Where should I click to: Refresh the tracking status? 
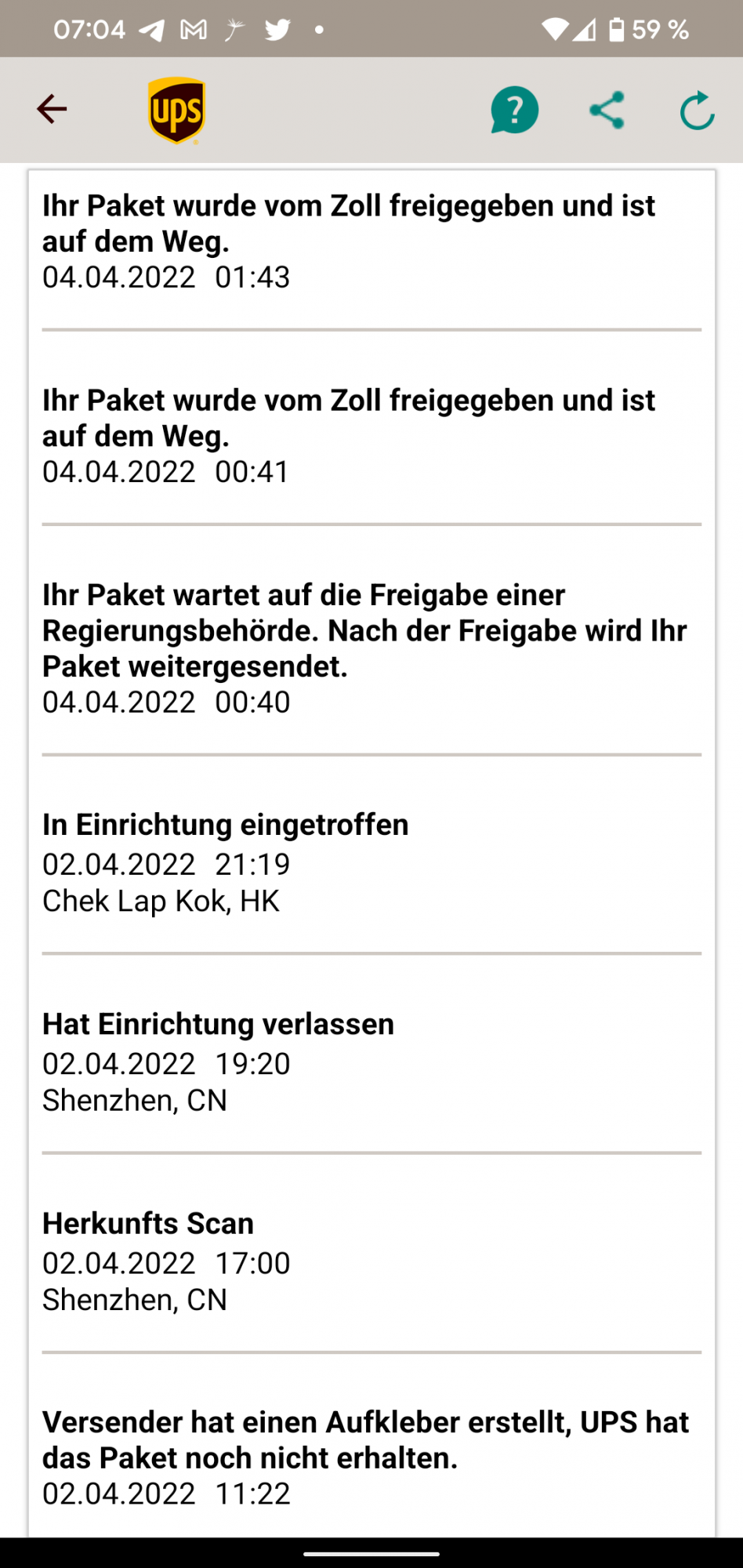pos(697,110)
